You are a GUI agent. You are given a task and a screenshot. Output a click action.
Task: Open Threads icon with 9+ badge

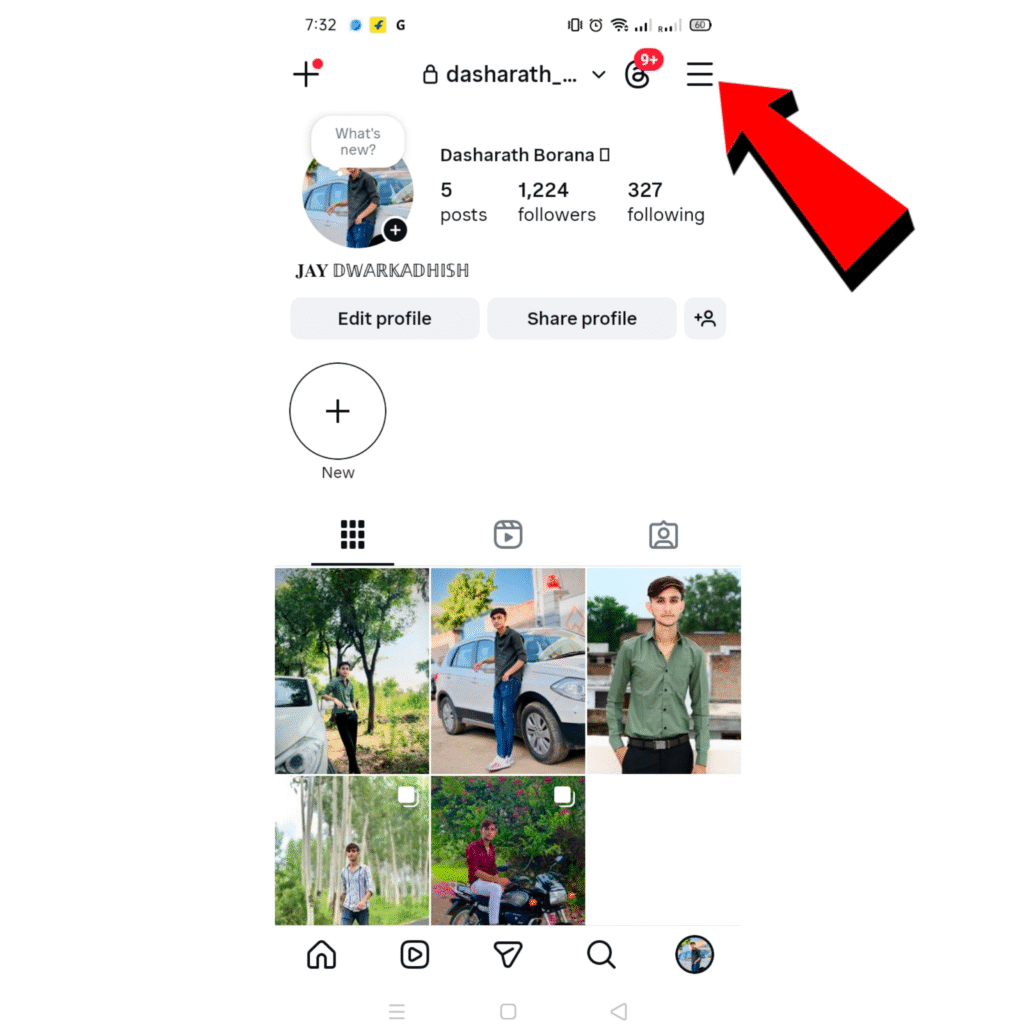[638, 74]
